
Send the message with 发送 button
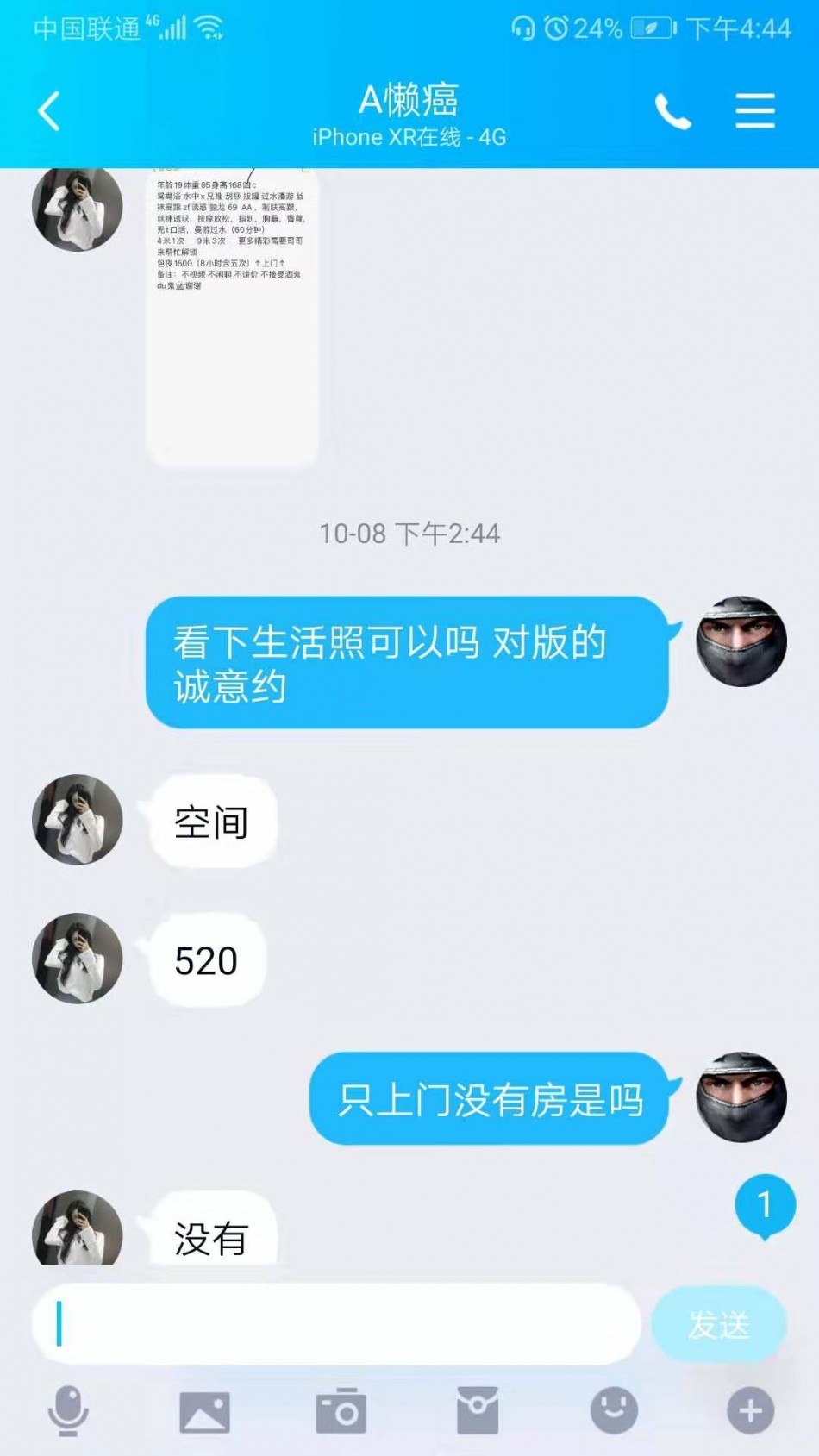pos(718,1325)
